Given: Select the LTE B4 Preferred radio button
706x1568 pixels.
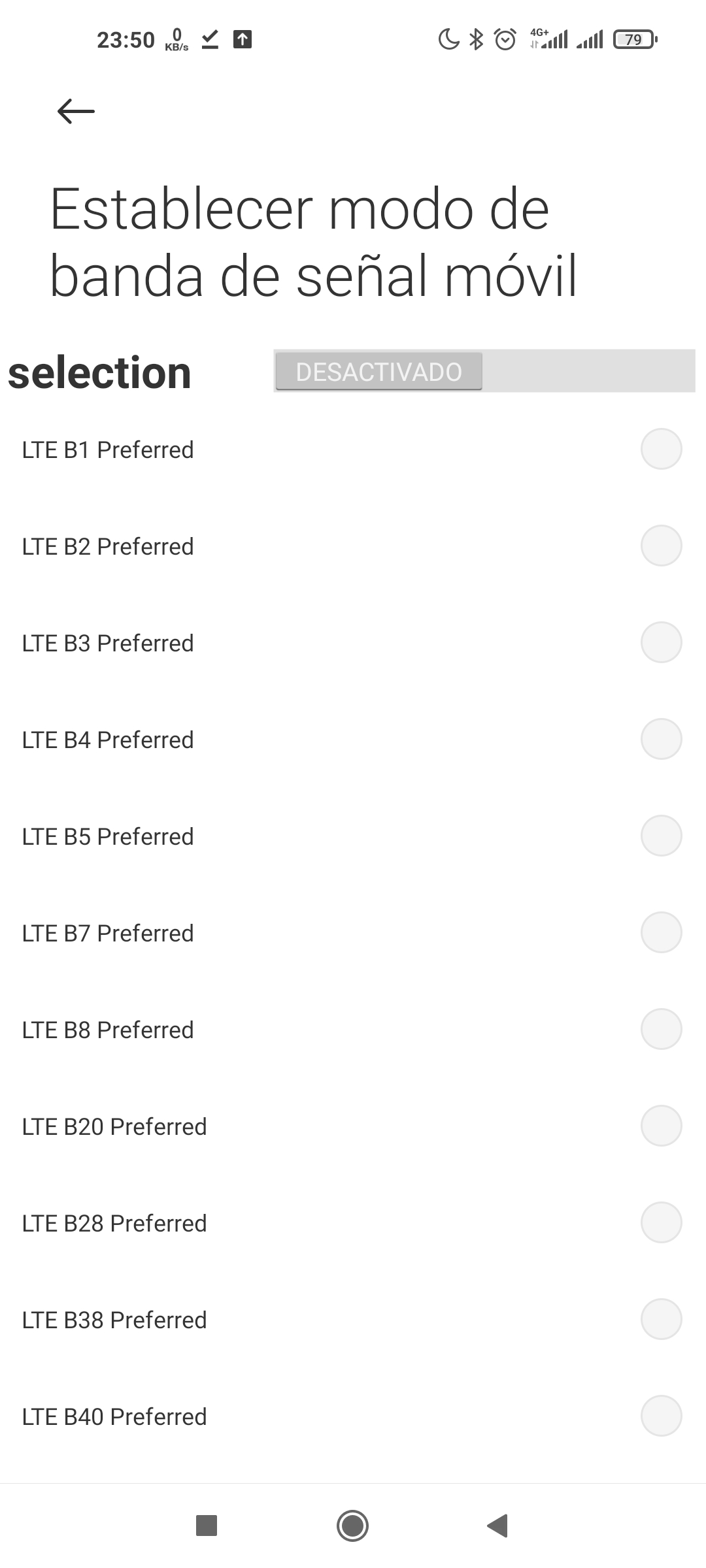Looking at the screenshot, I should point(661,739).
